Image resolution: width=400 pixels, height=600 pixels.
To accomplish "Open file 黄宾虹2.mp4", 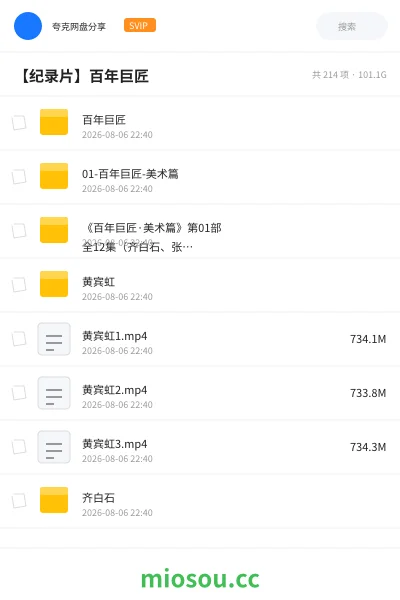I will tap(200, 393).
